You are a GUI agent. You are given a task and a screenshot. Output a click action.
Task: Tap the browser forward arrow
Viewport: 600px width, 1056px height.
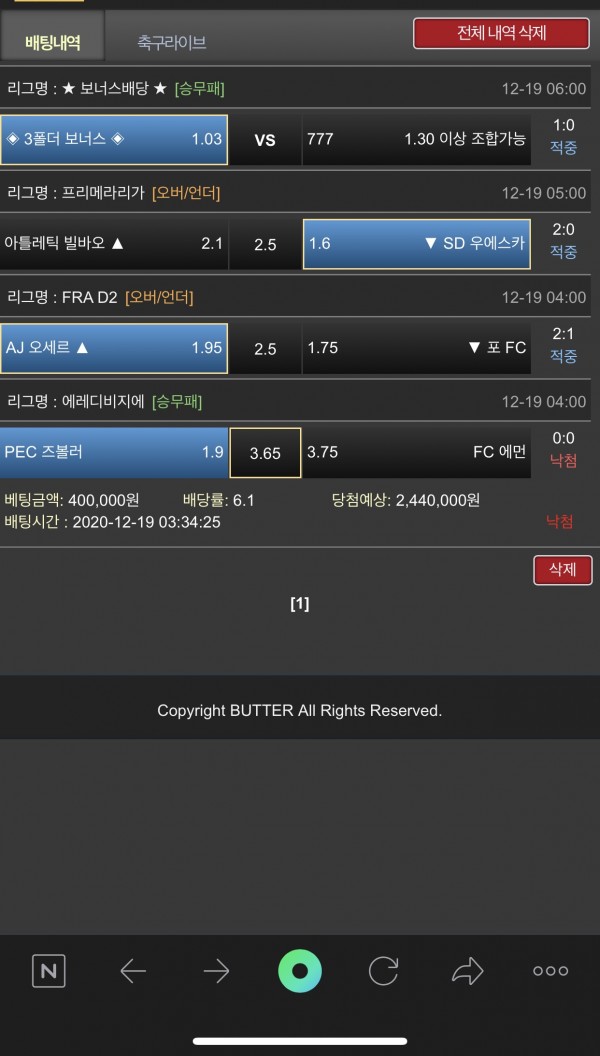click(x=216, y=971)
